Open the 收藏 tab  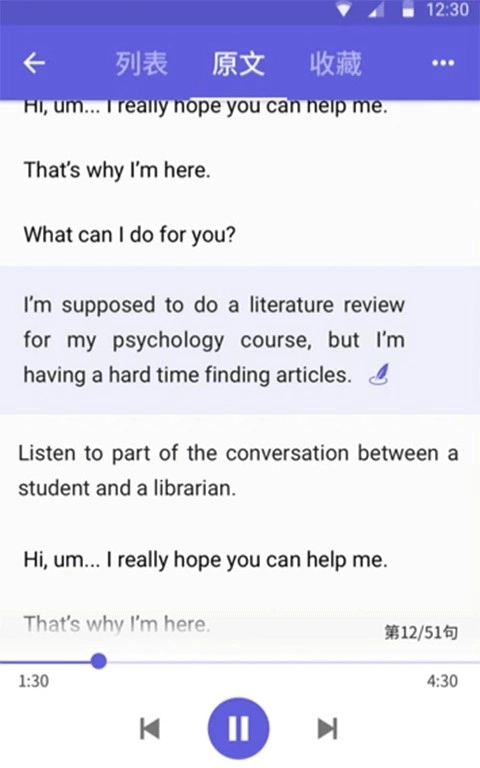tap(335, 64)
